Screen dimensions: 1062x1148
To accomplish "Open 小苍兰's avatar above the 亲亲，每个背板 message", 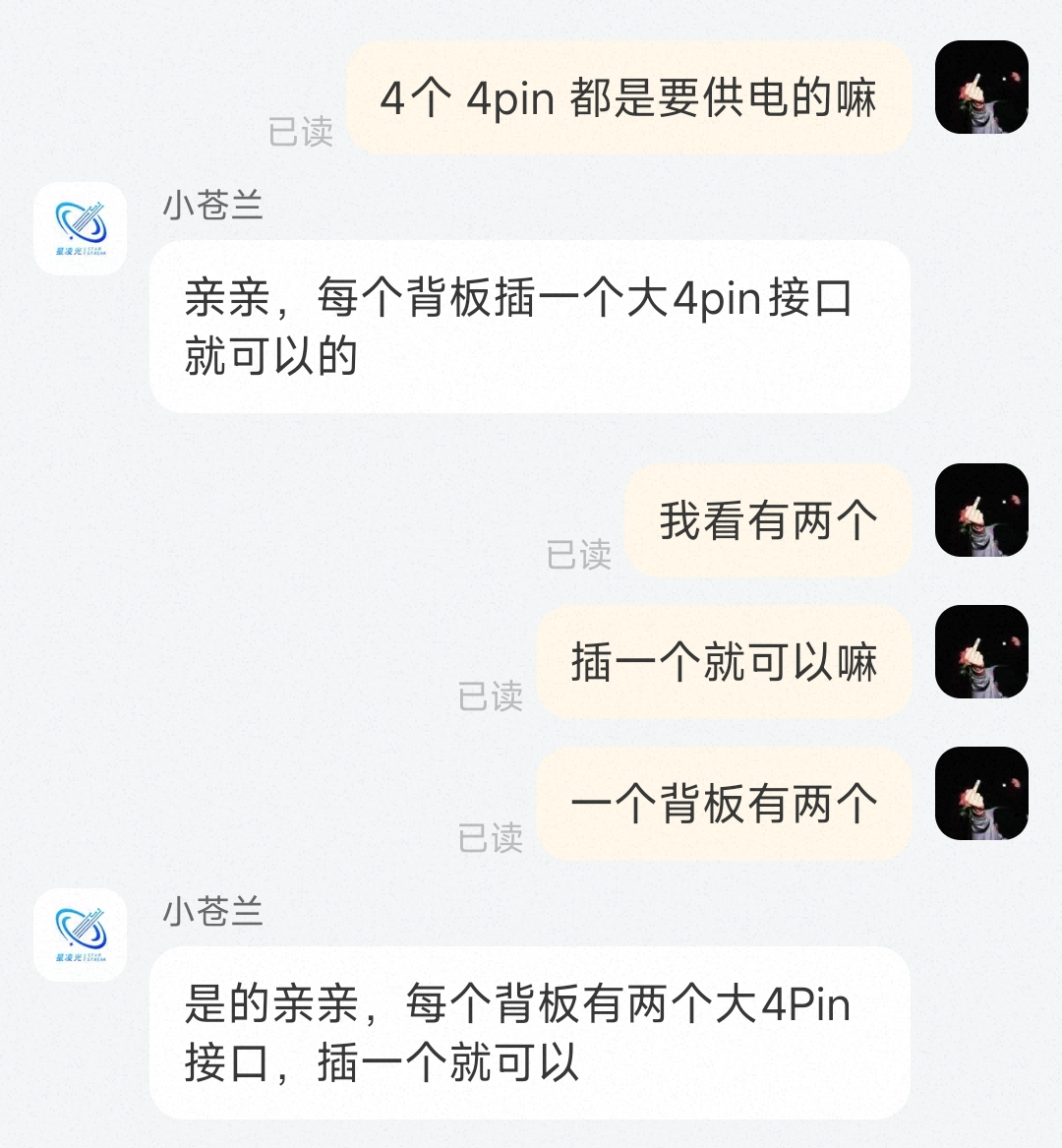I will pyautogui.click(x=81, y=228).
